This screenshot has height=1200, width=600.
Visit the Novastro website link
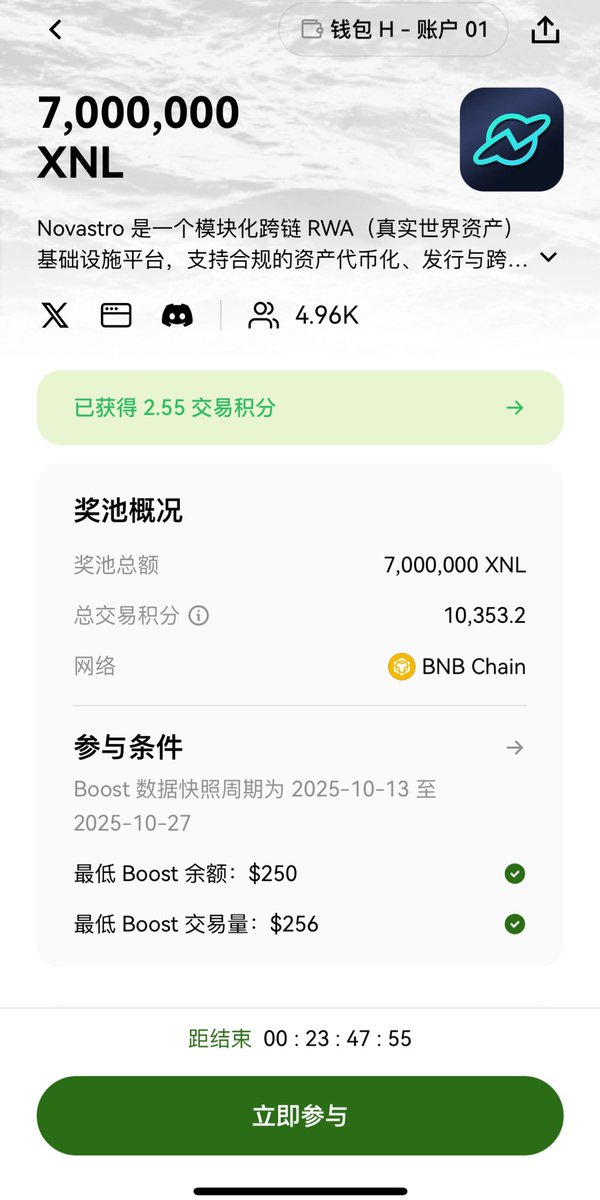pos(116,316)
